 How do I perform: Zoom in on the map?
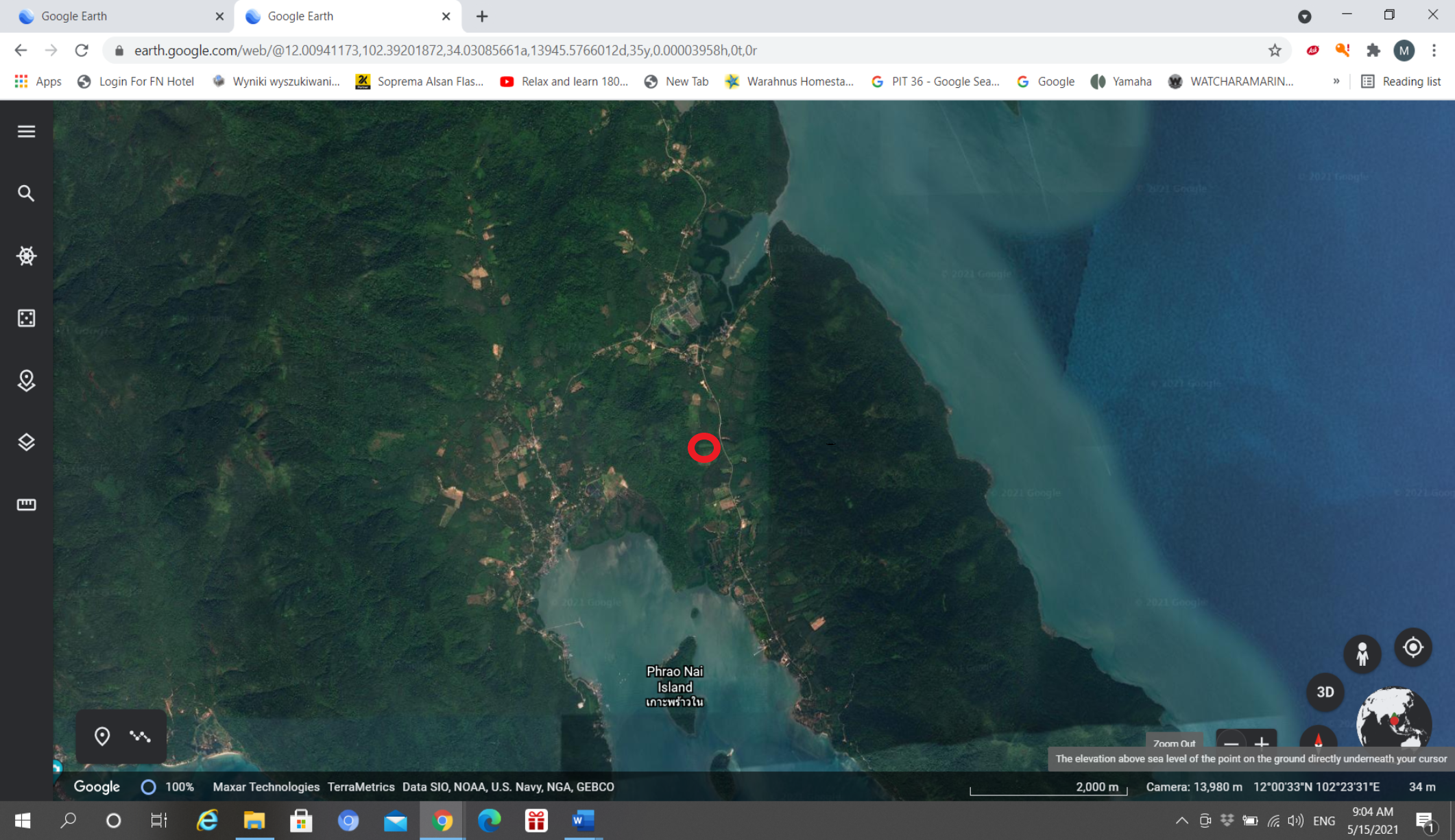(1262, 743)
